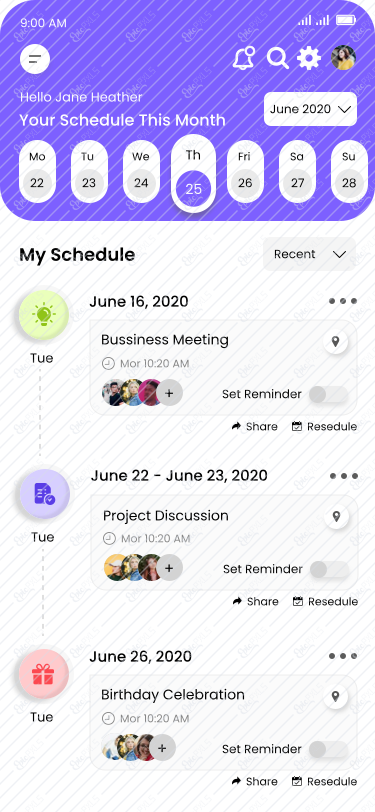Open settings via the gear icon
Screen dimensions: 375x812
pos(309,58)
